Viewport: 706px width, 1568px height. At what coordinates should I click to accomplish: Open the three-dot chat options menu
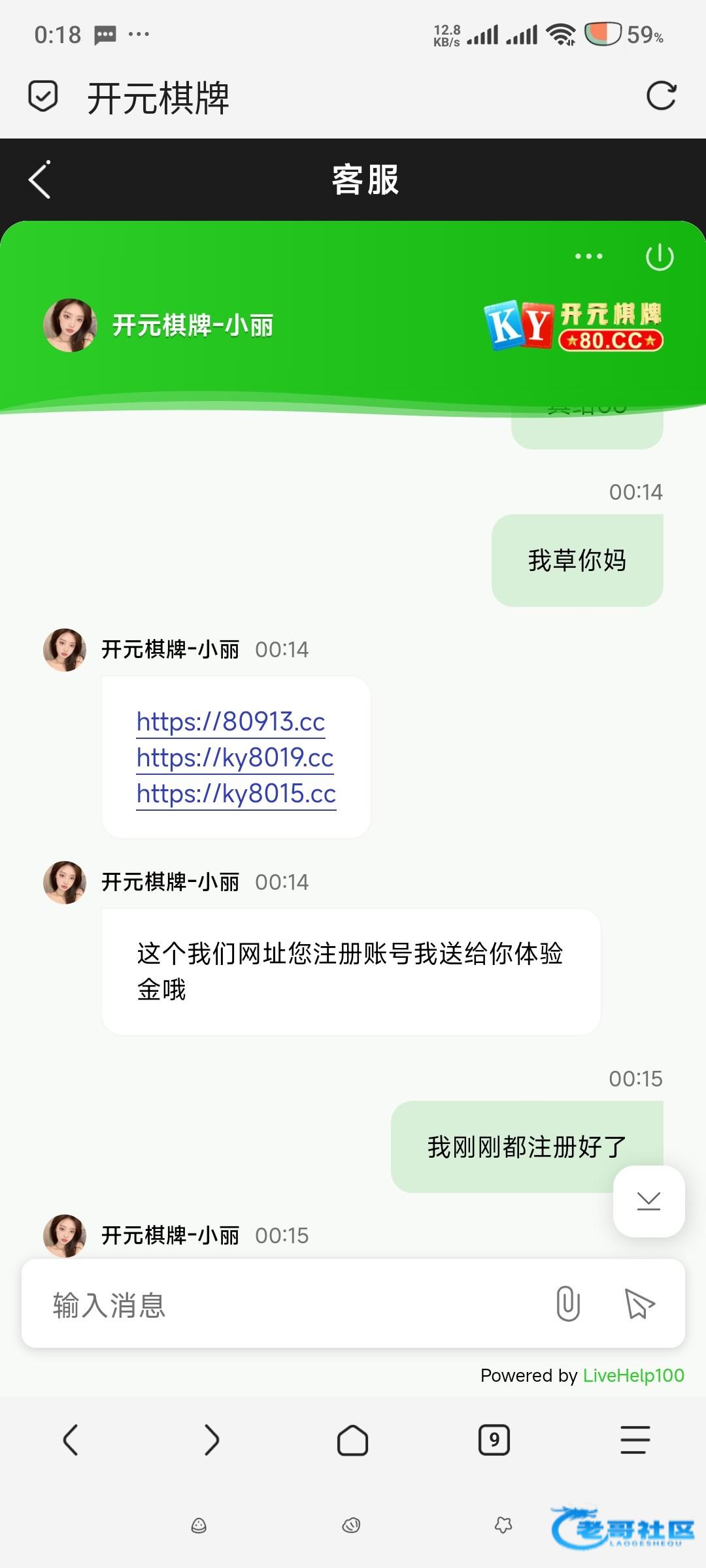click(x=588, y=257)
